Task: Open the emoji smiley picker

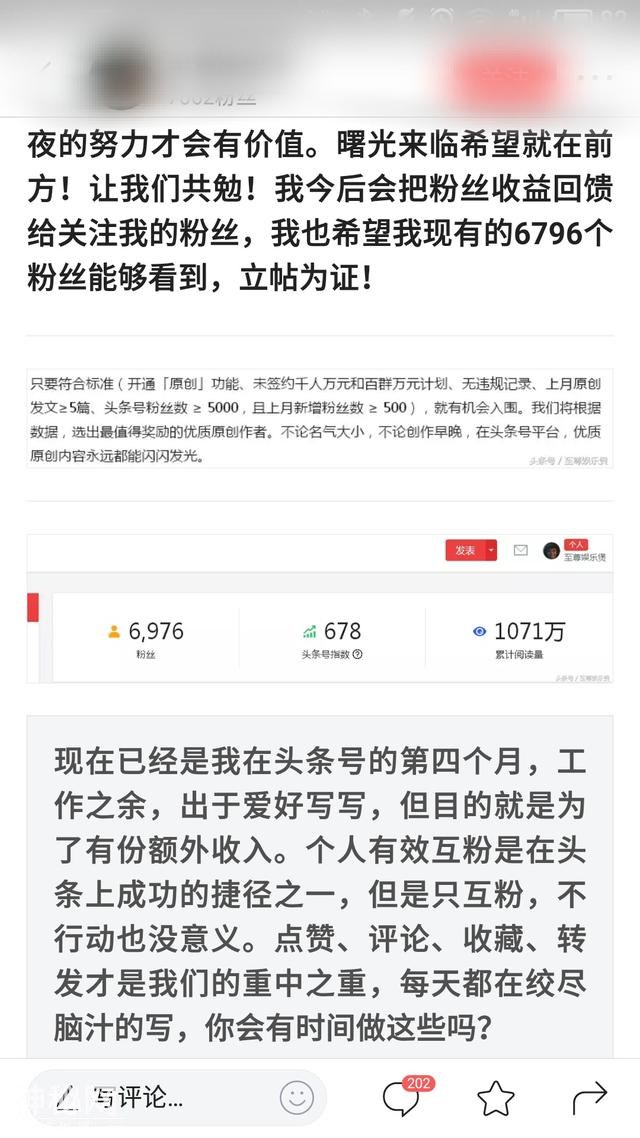Action: pyautogui.click(x=297, y=1097)
